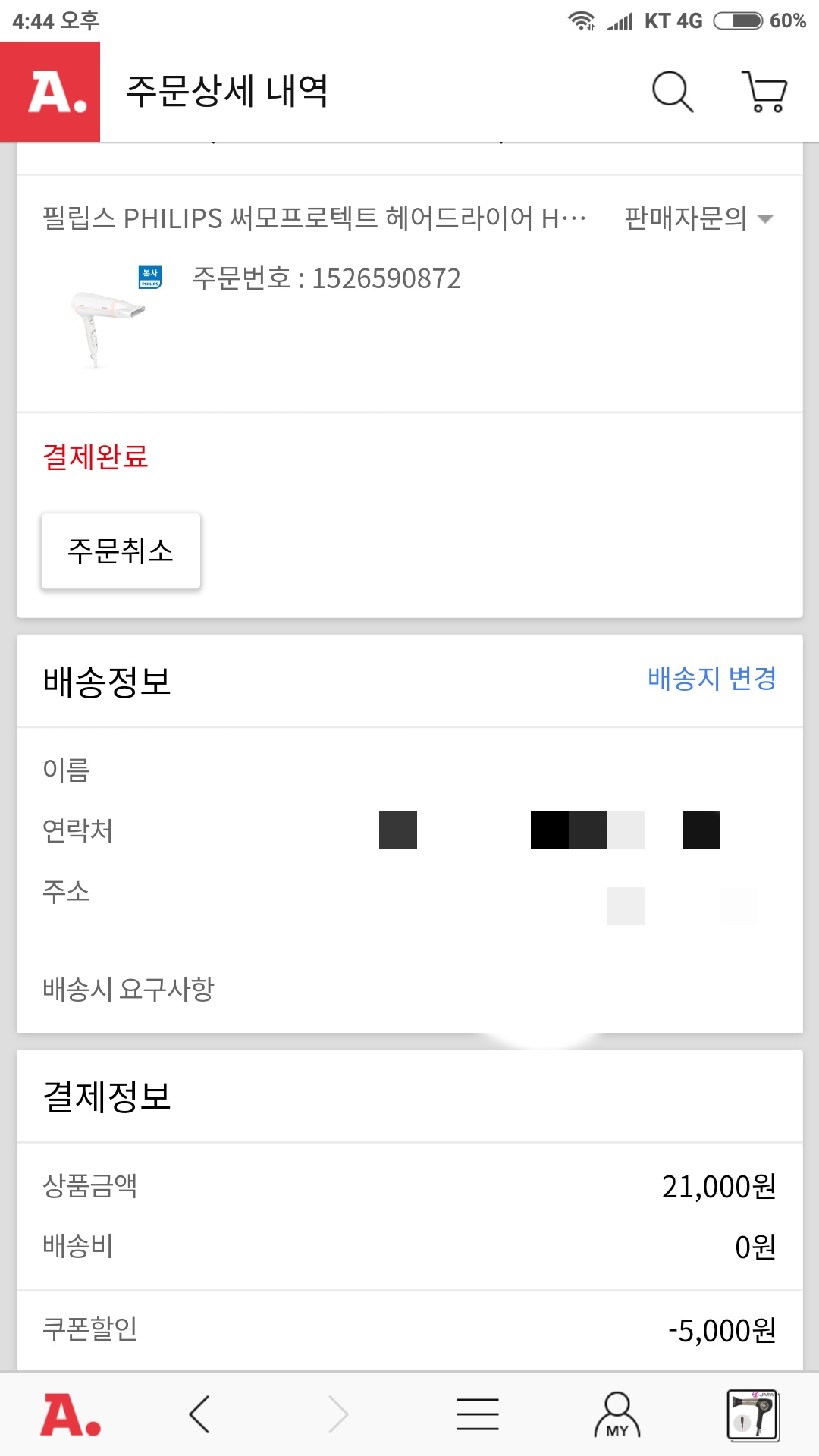Expand the 판매자문의 dropdown
Image resolution: width=819 pixels, height=1456 pixels.
click(x=698, y=218)
